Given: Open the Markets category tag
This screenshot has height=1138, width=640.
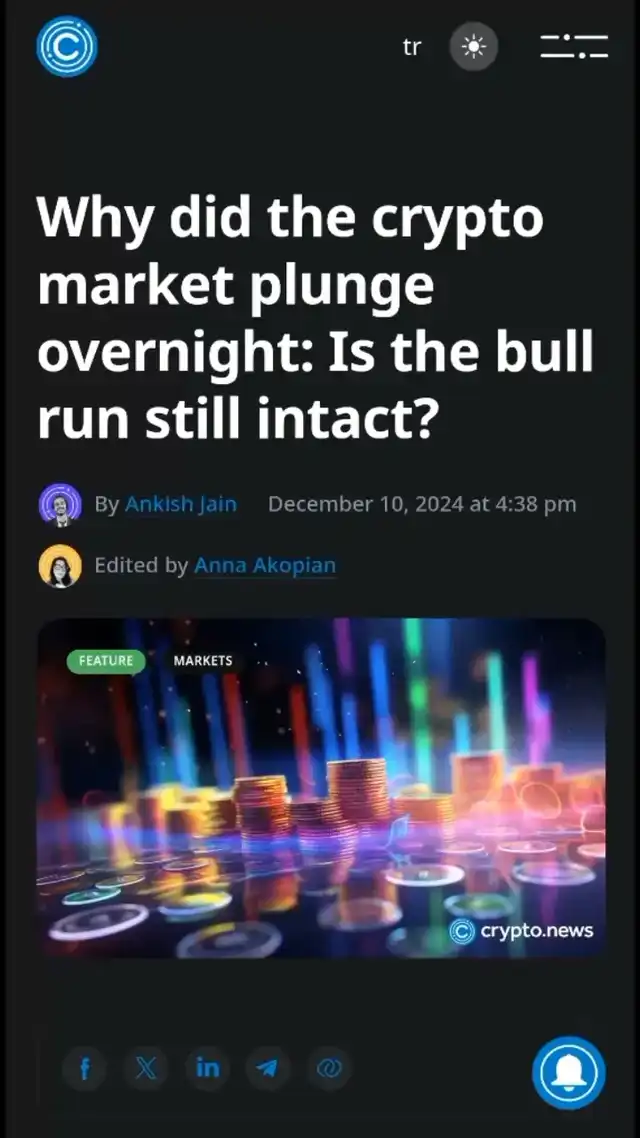Looking at the screenshot, I should point(203,661).
